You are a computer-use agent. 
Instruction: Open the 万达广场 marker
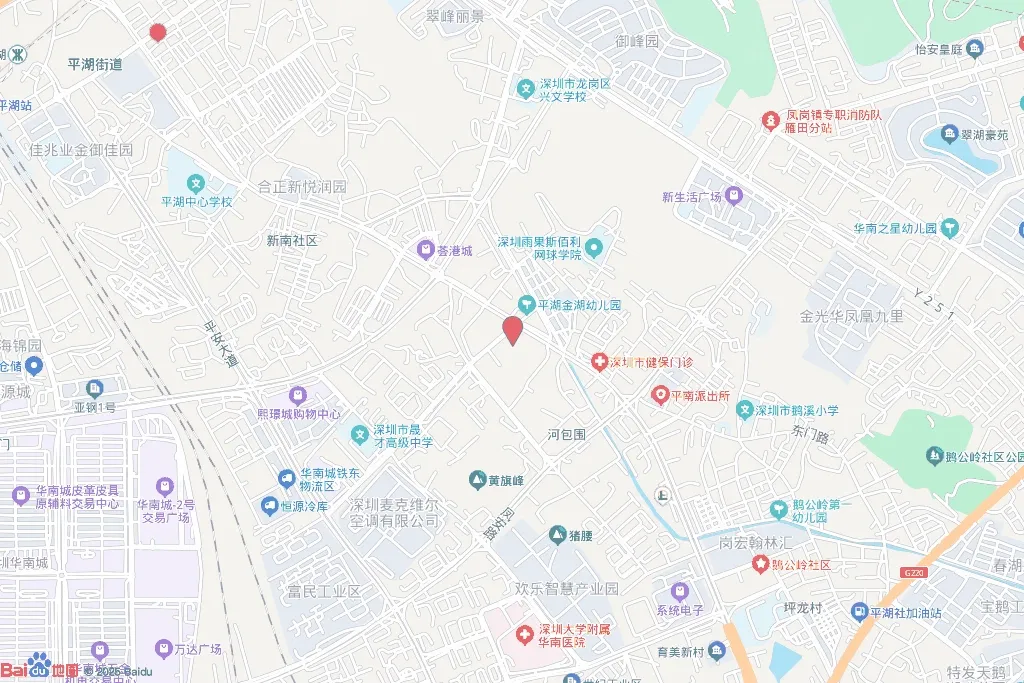163,649
